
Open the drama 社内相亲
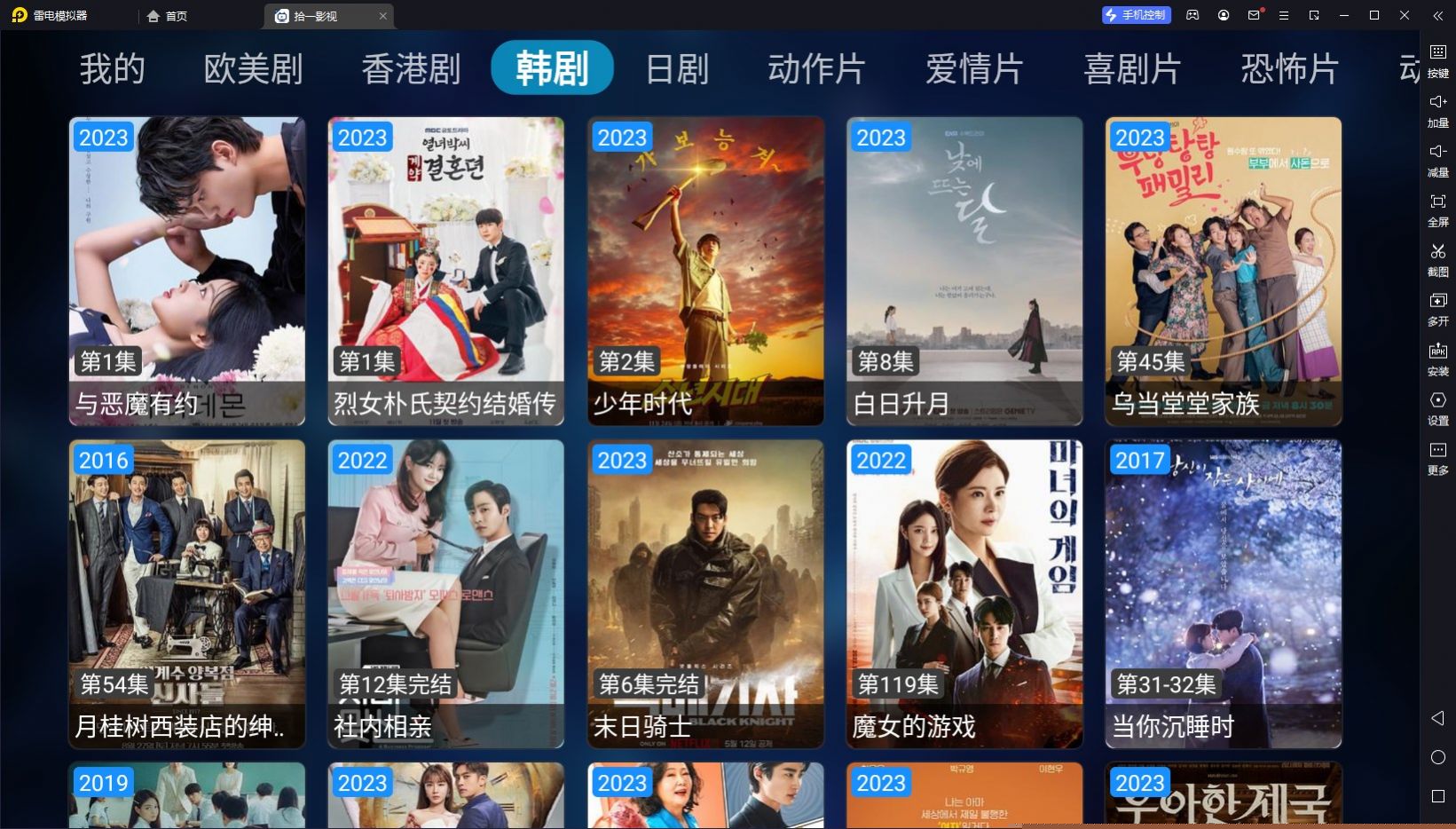click(x=445, y=593)
